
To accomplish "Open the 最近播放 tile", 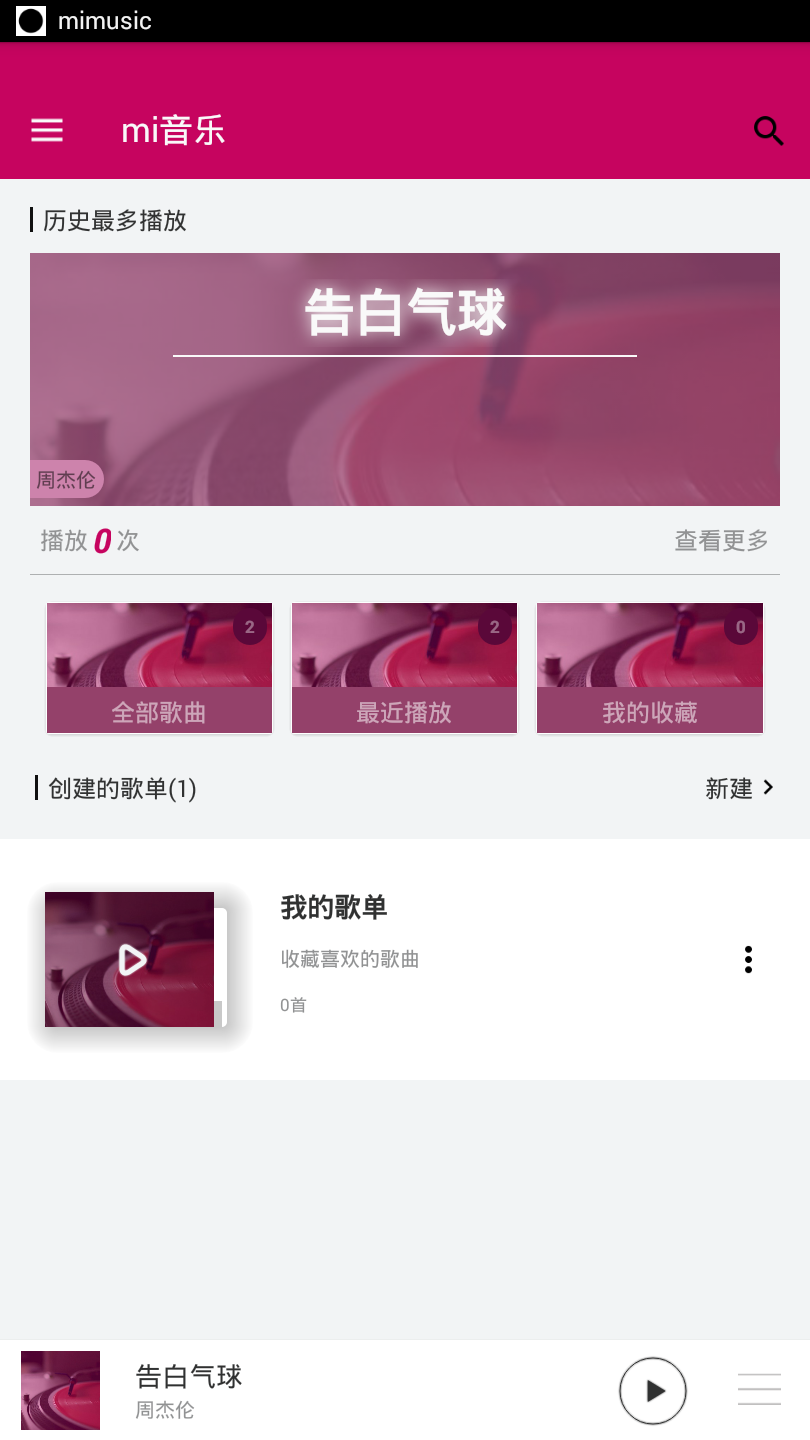I will tap(404, 668).
